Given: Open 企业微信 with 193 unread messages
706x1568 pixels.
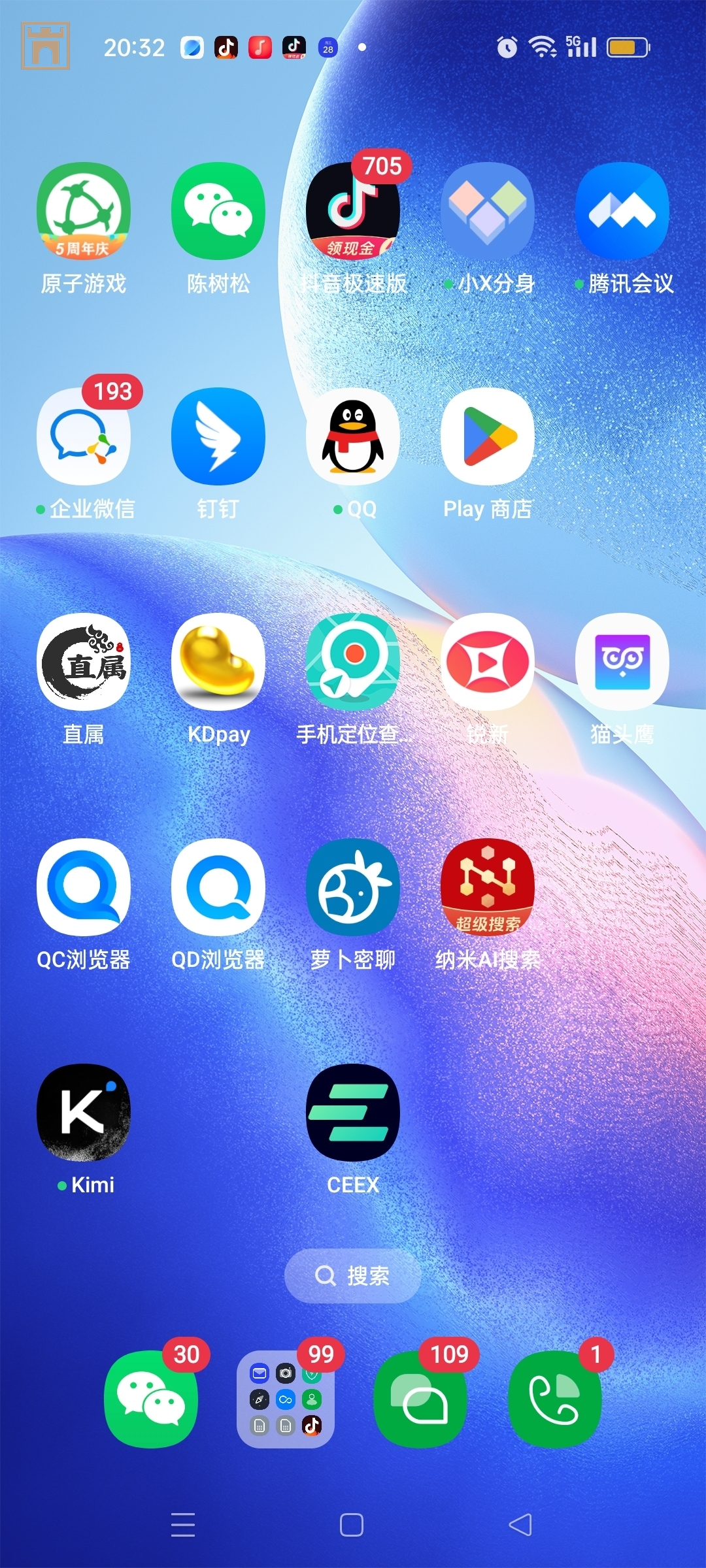Looking at the screenshot, I should pos(84,438).
